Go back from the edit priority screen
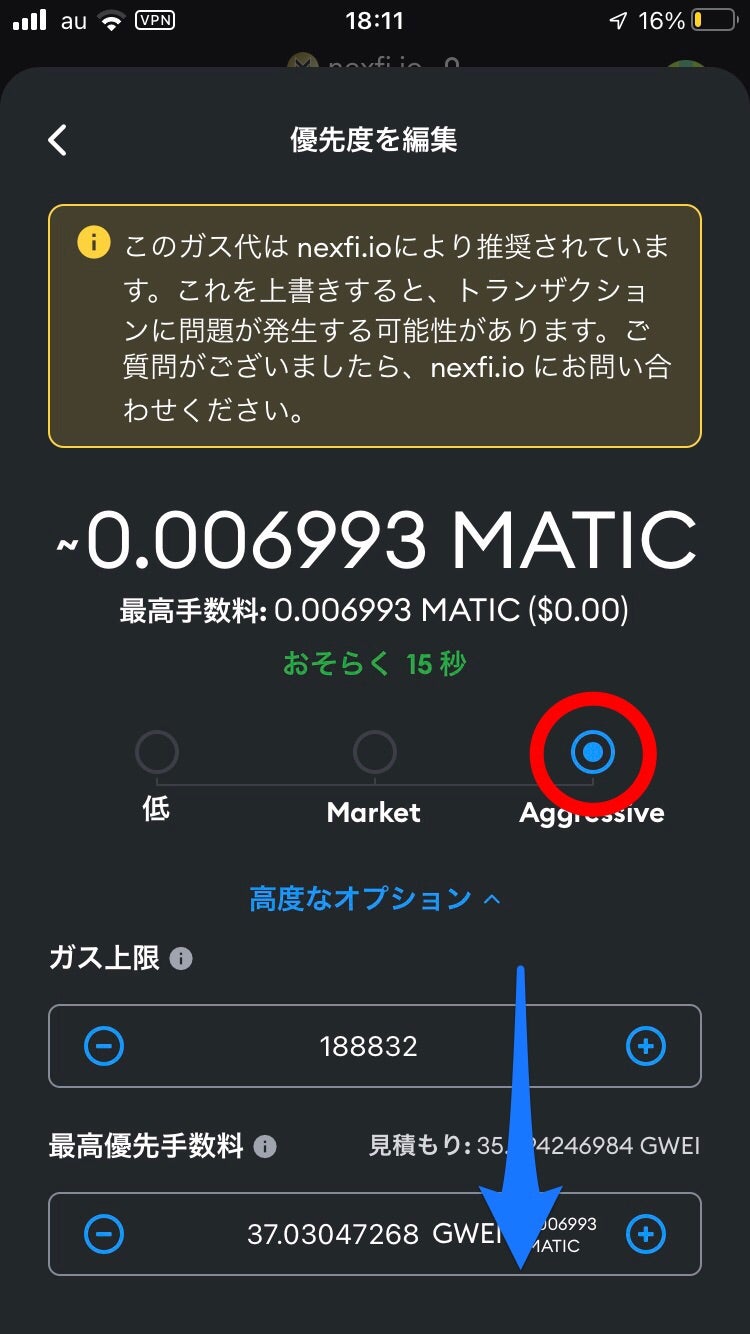The height and width of the screenshot is (1334, 750). pos(58,140)
